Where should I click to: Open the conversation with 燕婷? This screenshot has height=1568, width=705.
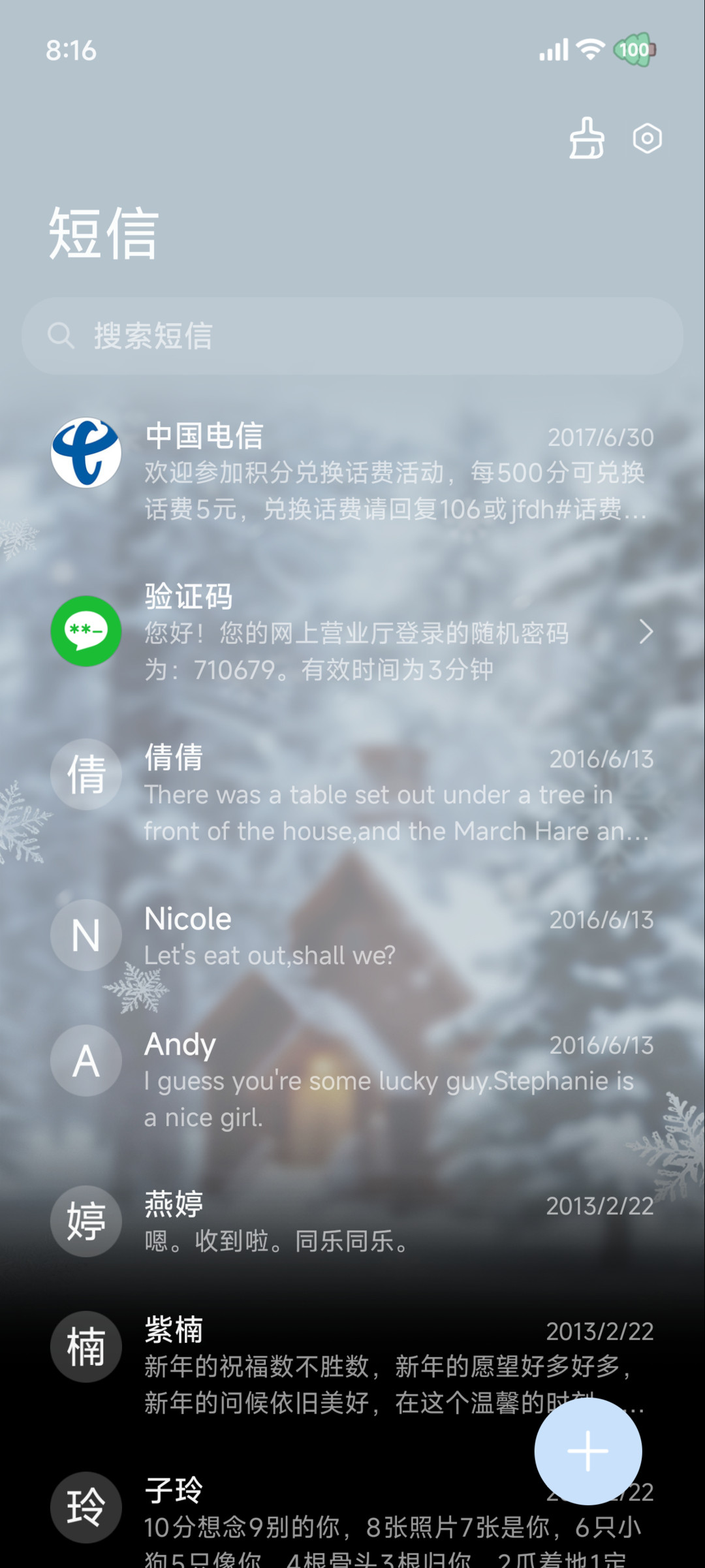[352, 1221]
